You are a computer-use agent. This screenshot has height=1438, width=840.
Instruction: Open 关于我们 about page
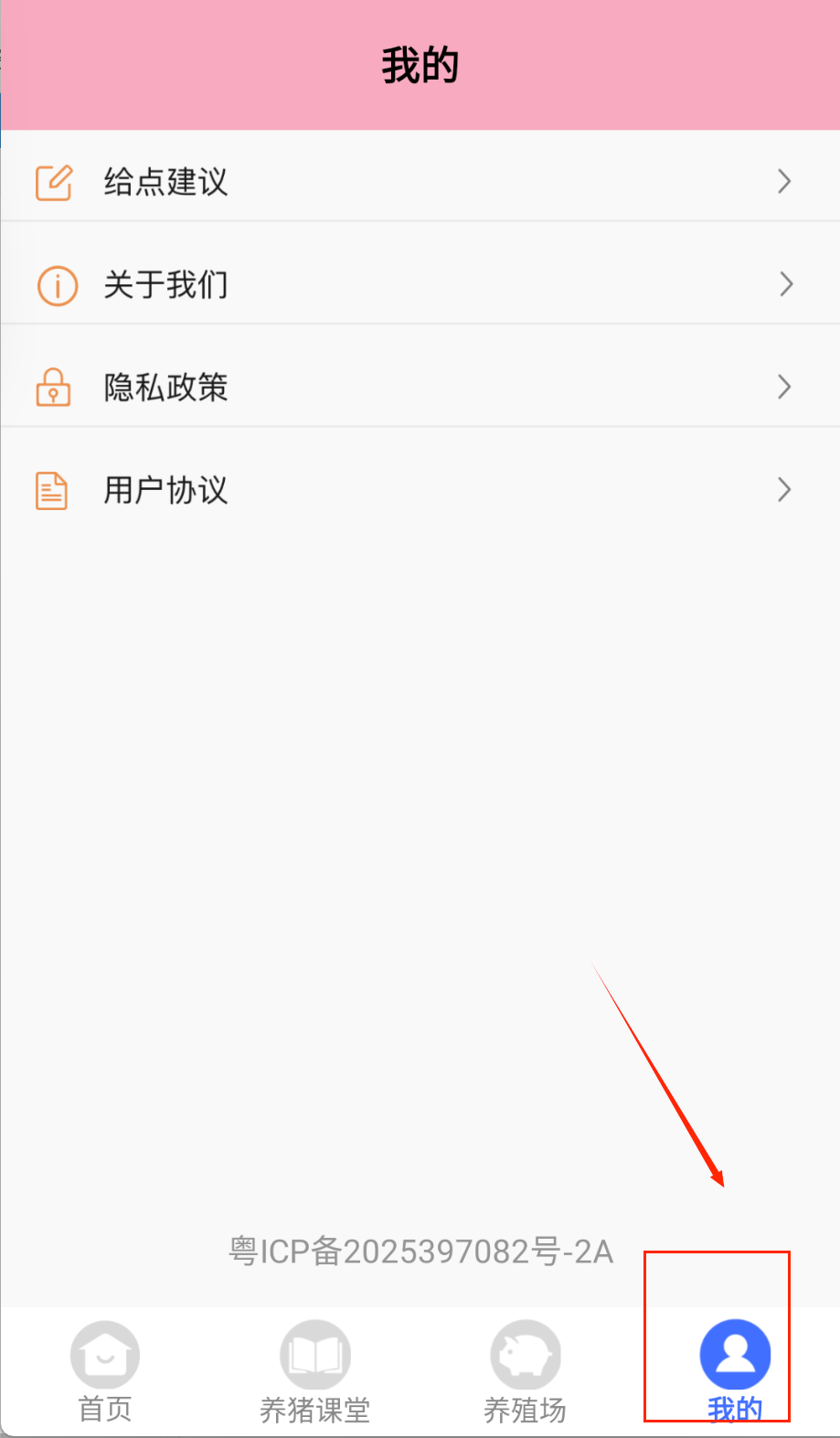(x=420, y=284)
